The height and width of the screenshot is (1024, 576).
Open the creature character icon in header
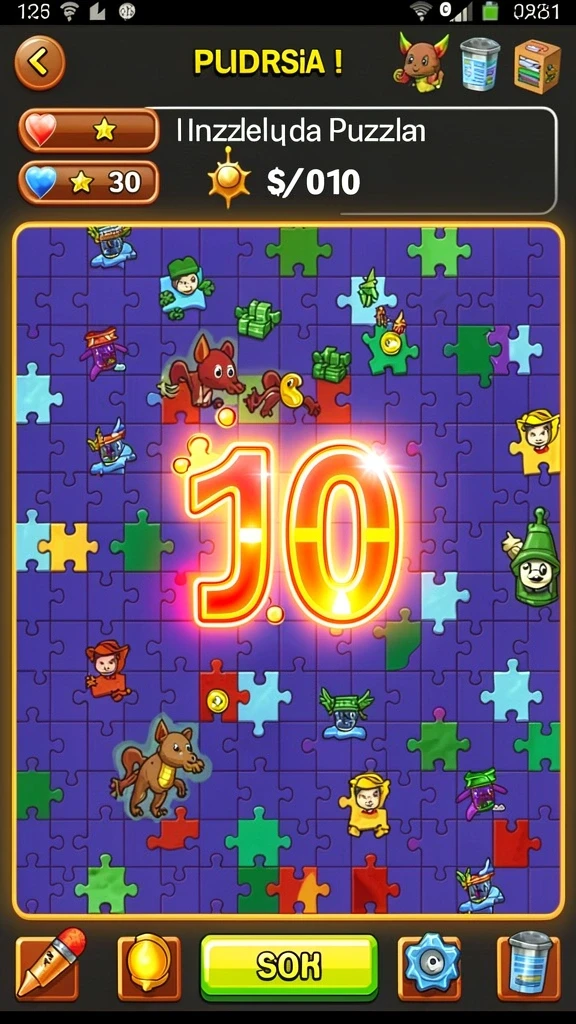pyautogui.click(x=423, y=63)
